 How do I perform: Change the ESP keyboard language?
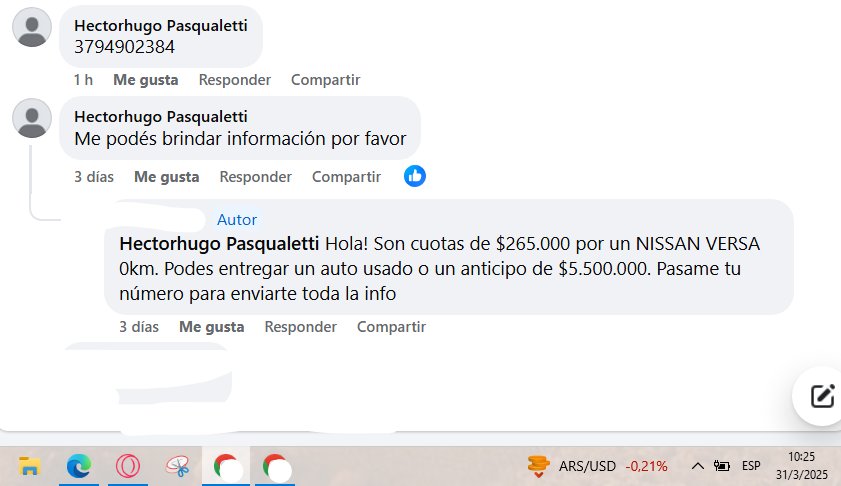(x=750, y=466)
